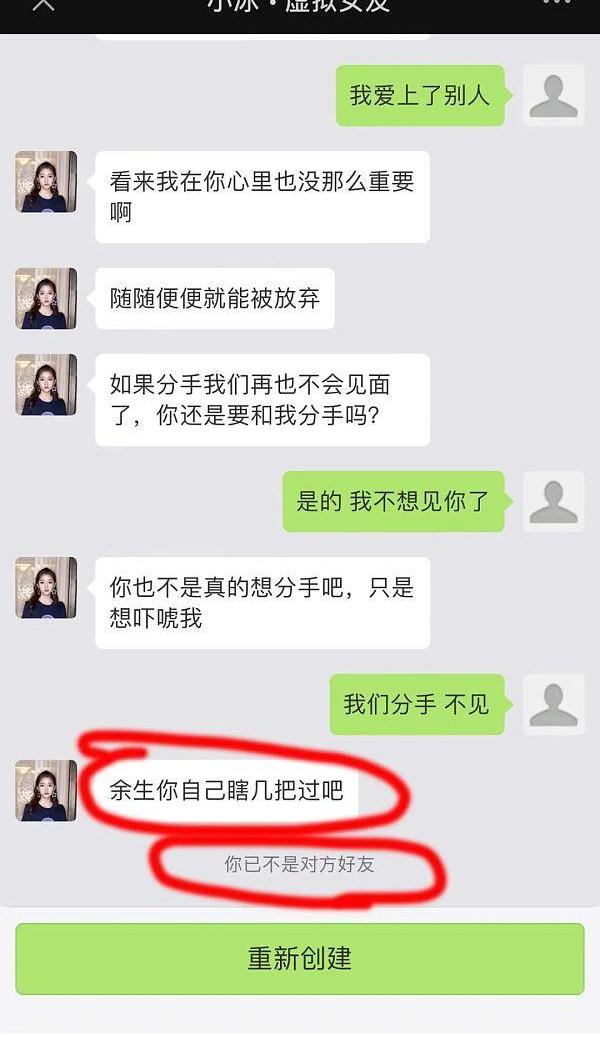Tap the 重新创建 button
This screenshot has width=600, height=1039.
point(300,958)
